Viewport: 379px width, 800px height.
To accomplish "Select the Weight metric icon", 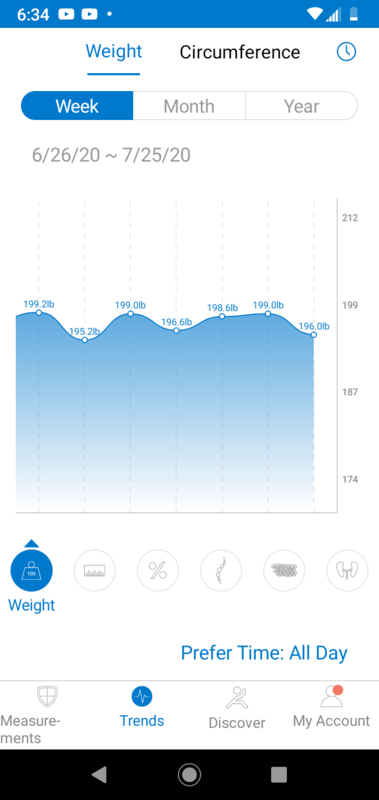I will click(x=32, y=570).
